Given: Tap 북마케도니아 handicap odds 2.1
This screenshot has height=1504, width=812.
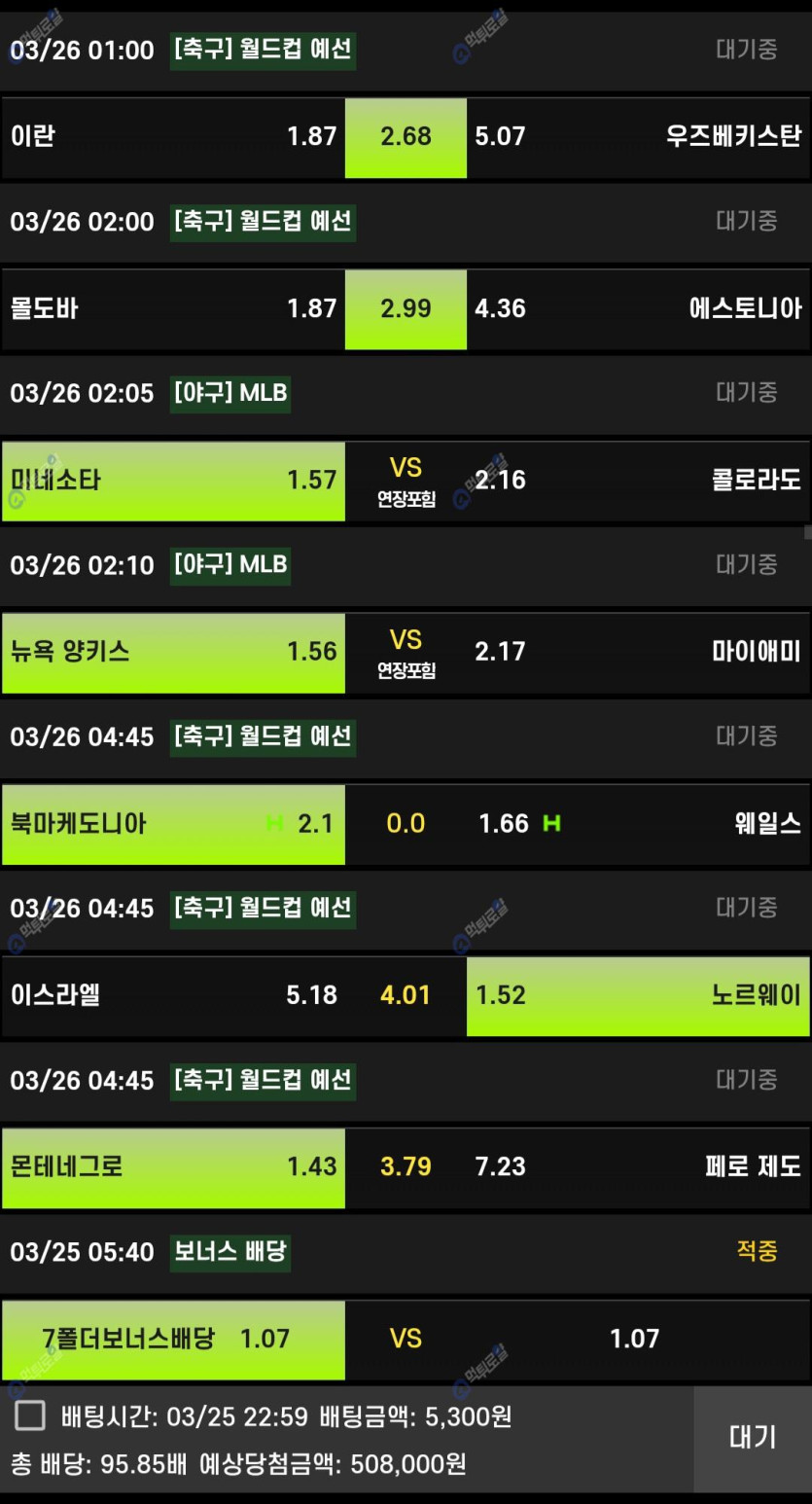Looking at the screenshot, I should pos(173,824).
